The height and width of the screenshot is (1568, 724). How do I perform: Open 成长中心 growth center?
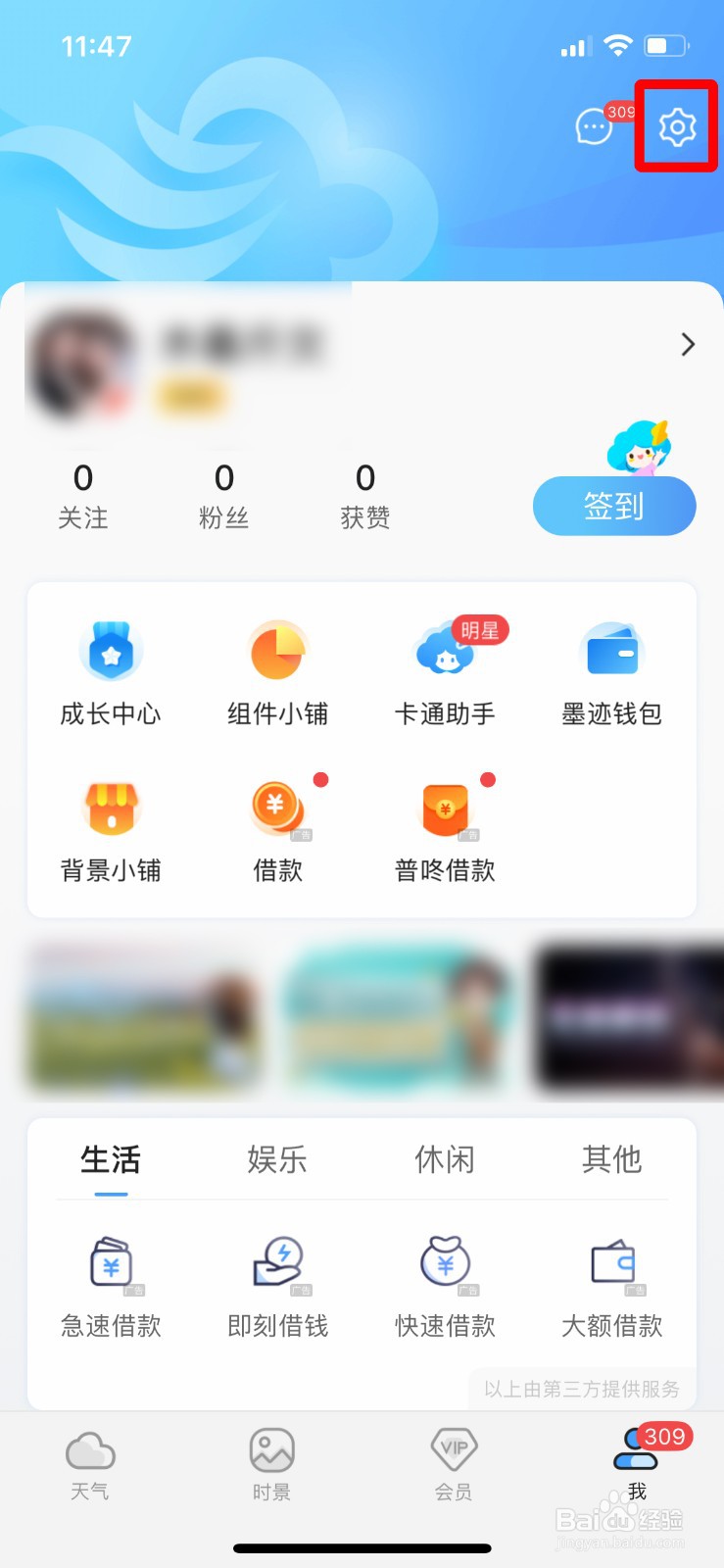pos(111,673)
